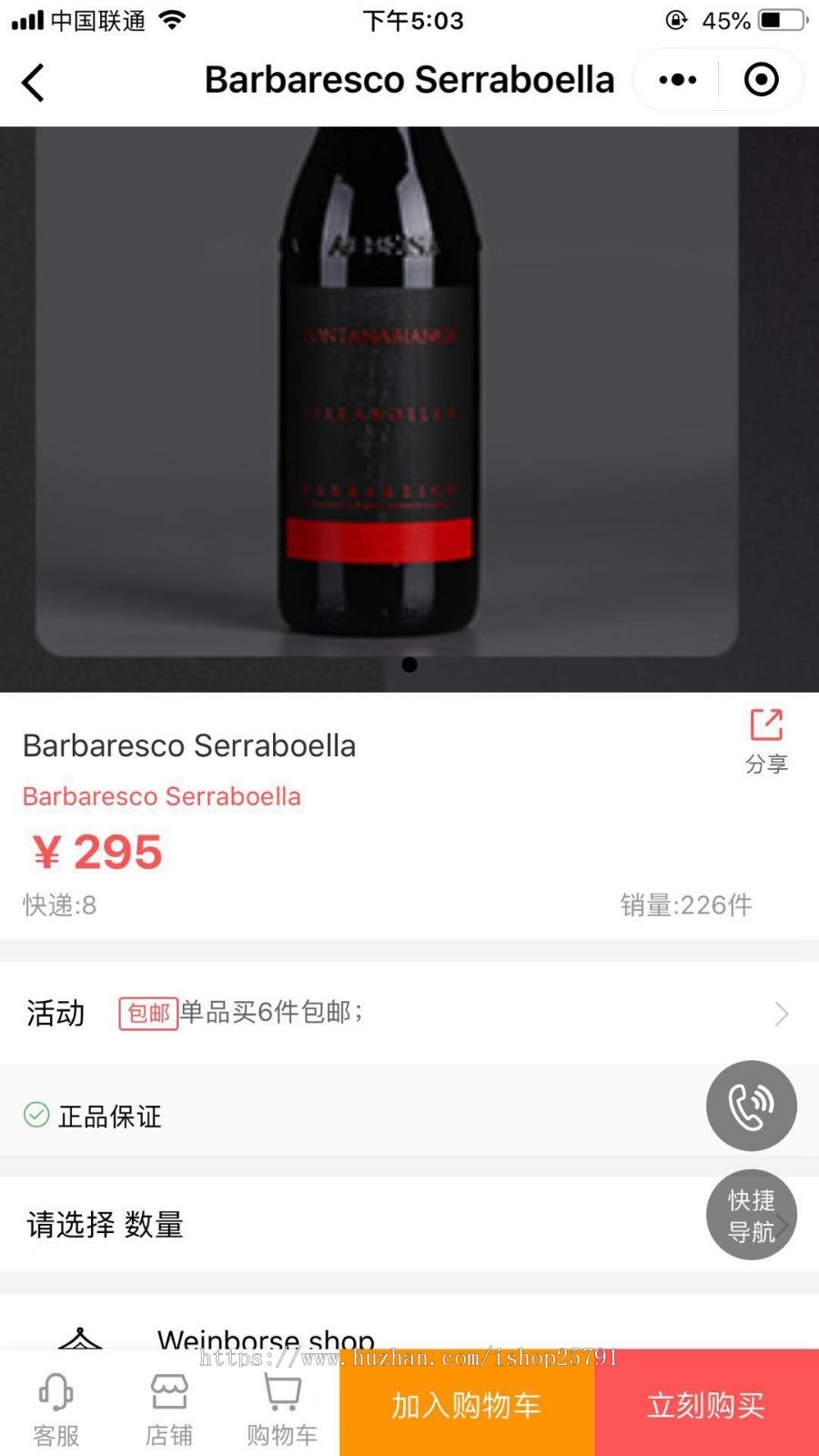This screenshot has width=819, height=1456.
Task: Tap the phone call floating icon
Action: click(x=752, y=1106)
